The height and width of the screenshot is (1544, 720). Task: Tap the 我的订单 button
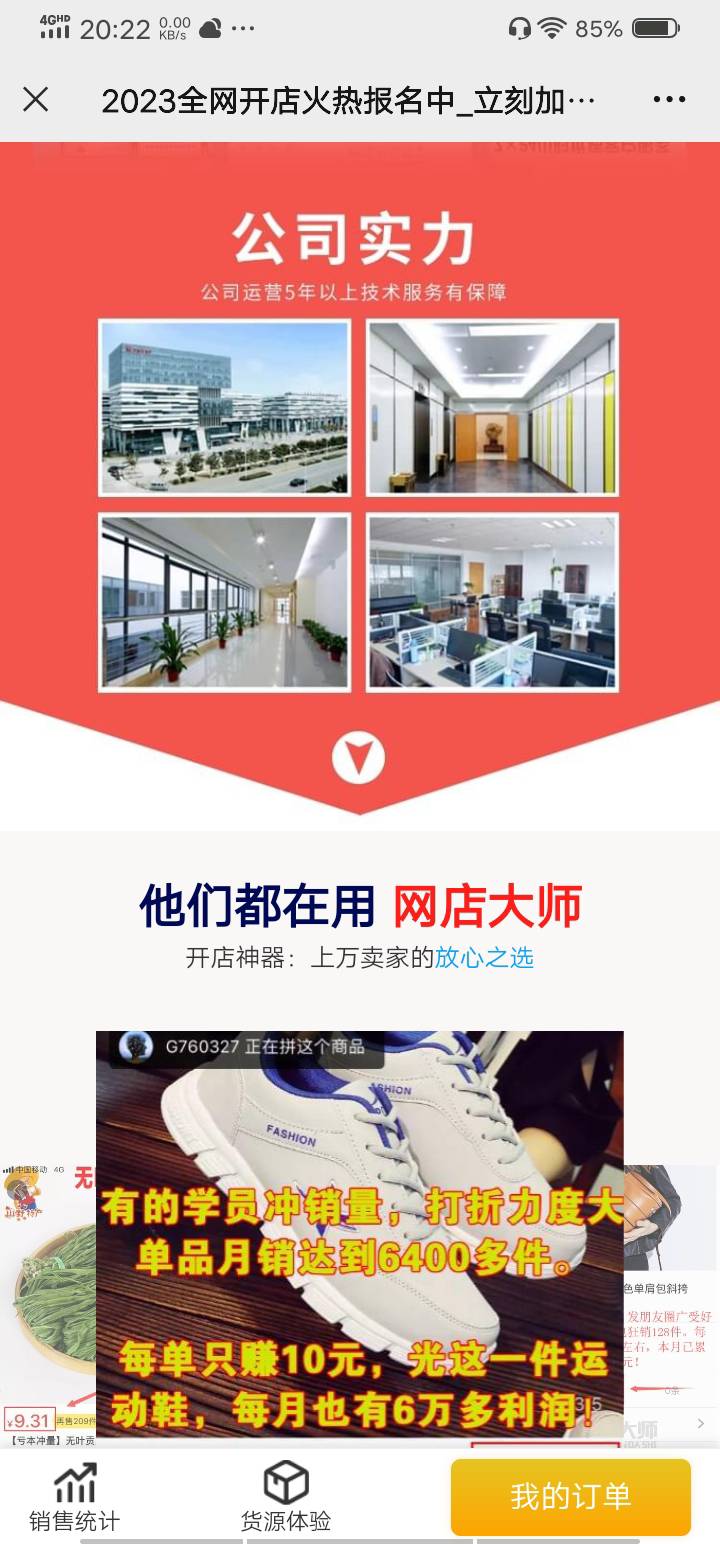click(x=570, y=1497)
